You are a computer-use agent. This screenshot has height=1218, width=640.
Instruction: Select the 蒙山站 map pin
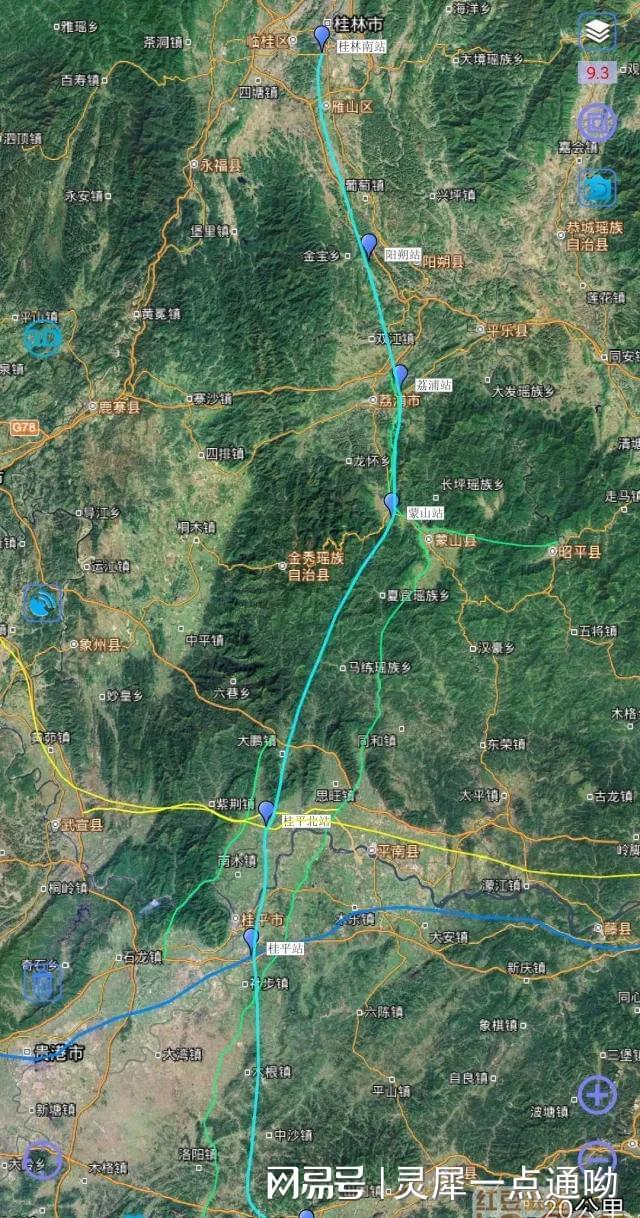click(392, 503)
